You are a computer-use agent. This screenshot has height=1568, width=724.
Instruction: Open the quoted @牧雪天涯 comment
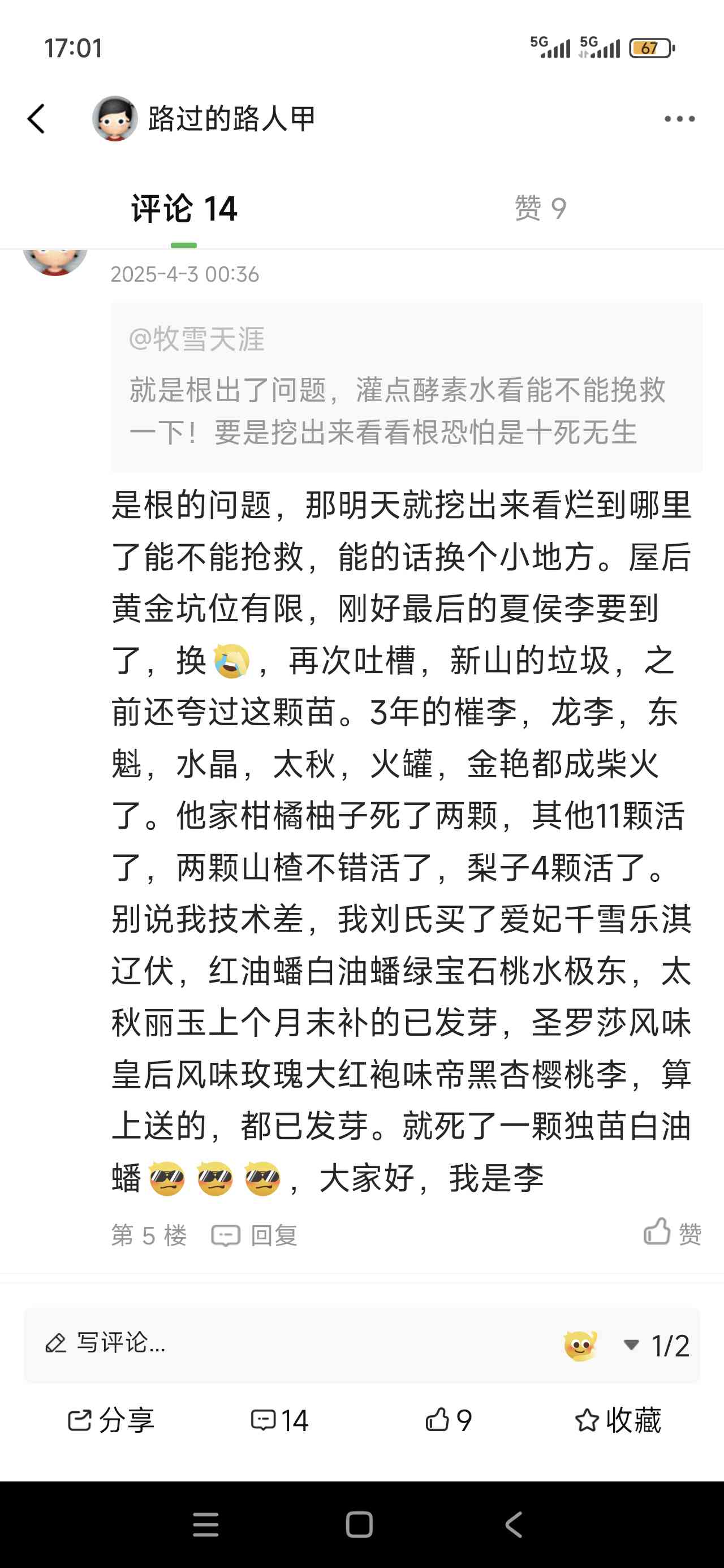[x=406, y=387]
